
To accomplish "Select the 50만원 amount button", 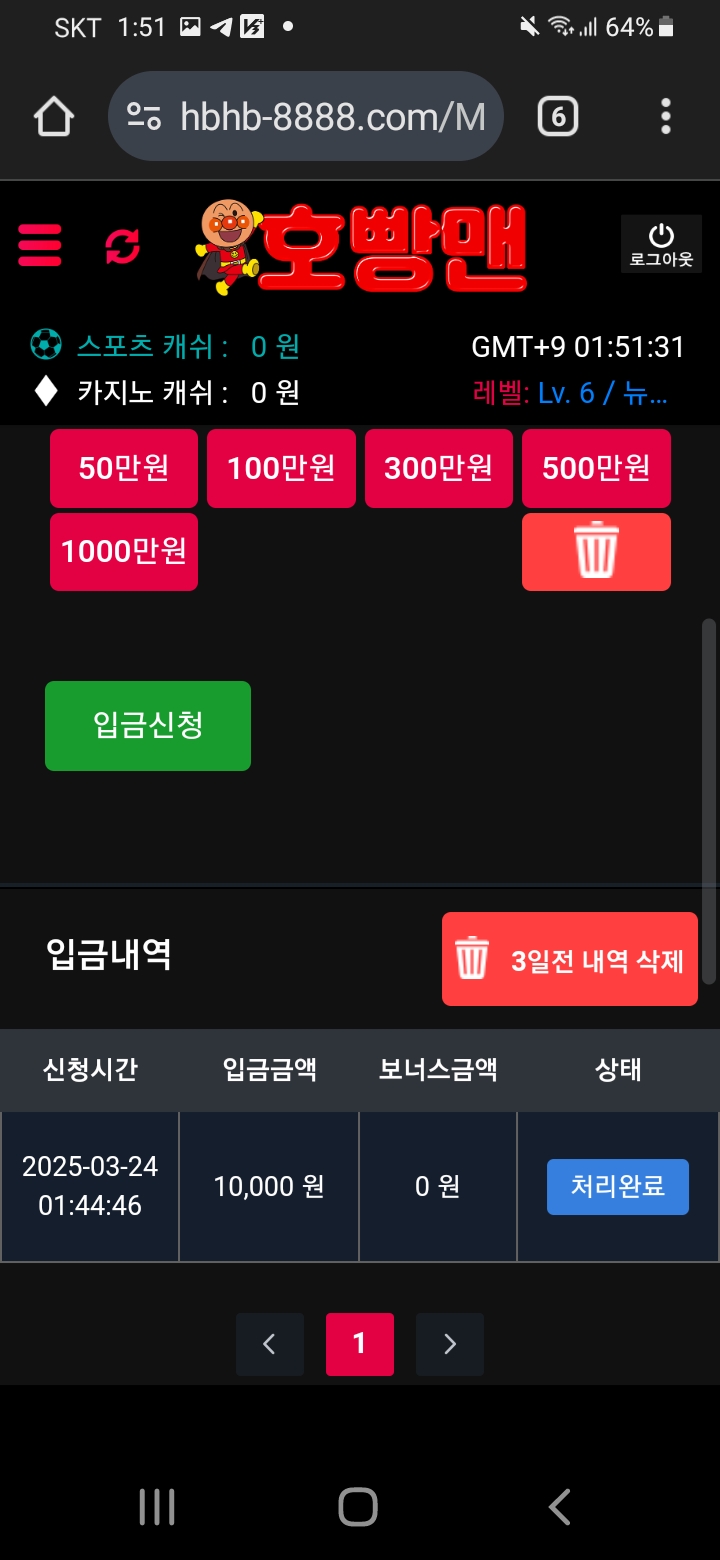I will click(124, 468).
